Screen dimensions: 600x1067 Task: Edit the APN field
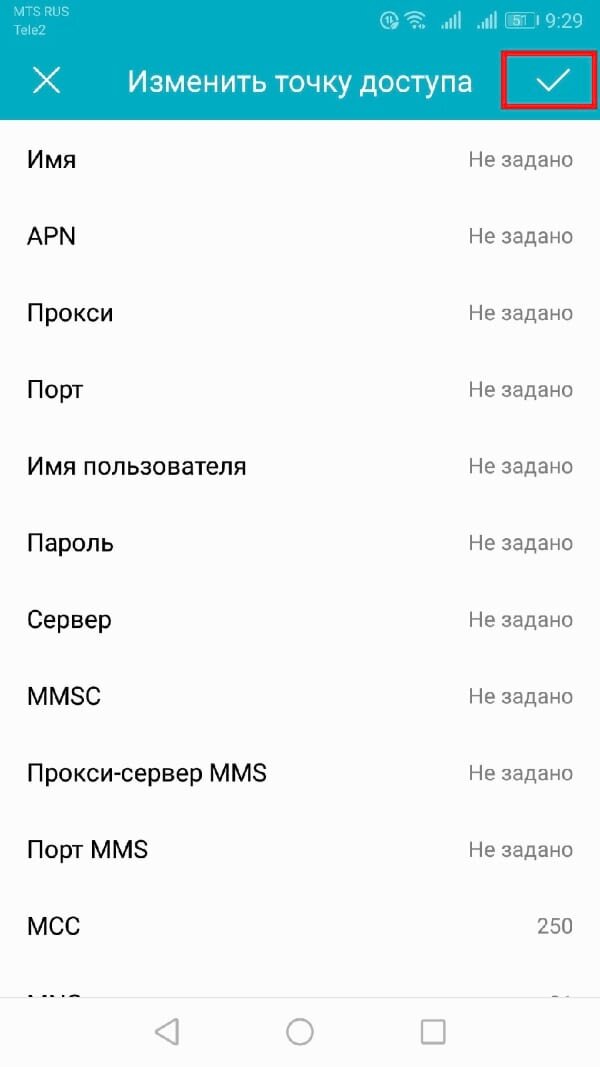[300, 237]
